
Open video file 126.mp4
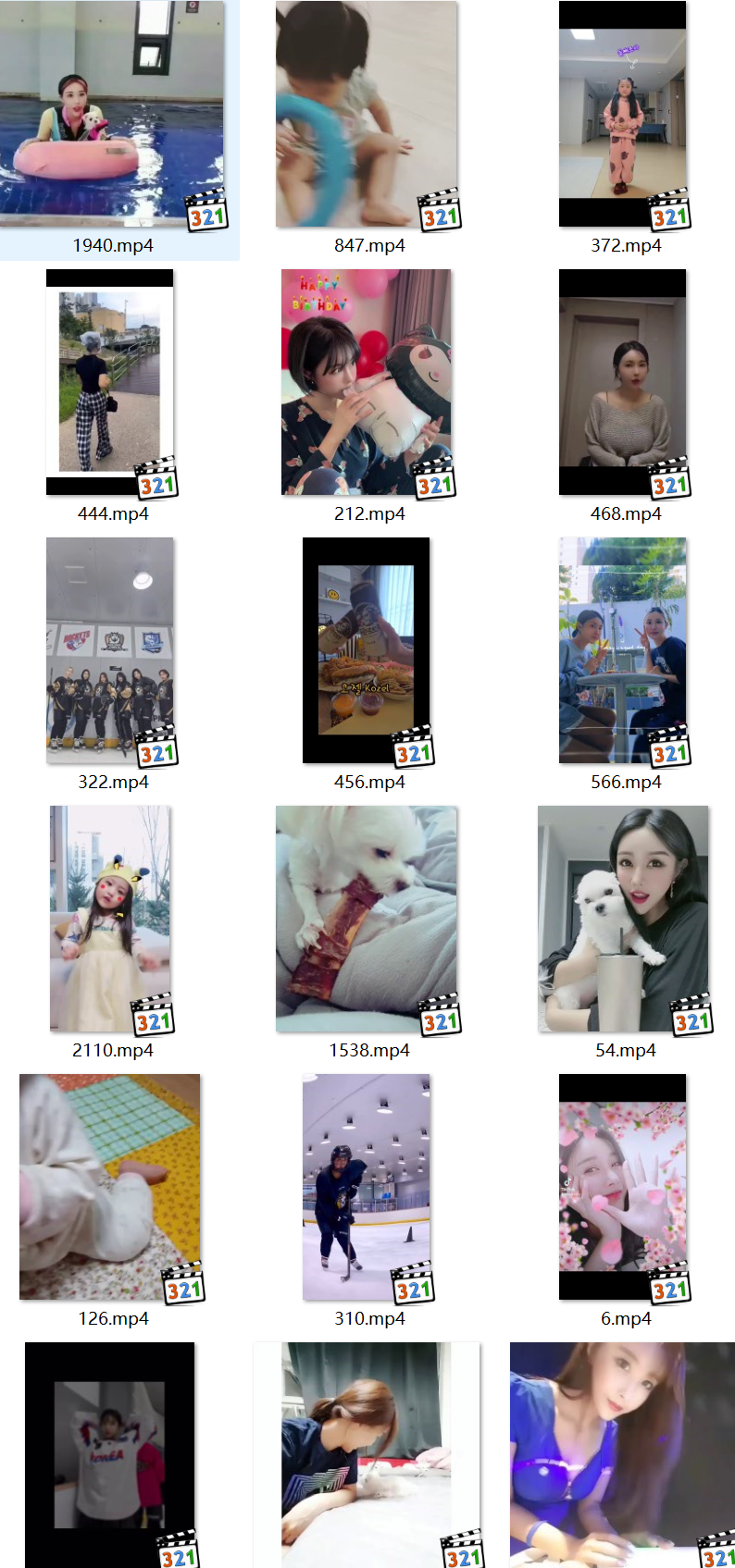click(110, 1188)
